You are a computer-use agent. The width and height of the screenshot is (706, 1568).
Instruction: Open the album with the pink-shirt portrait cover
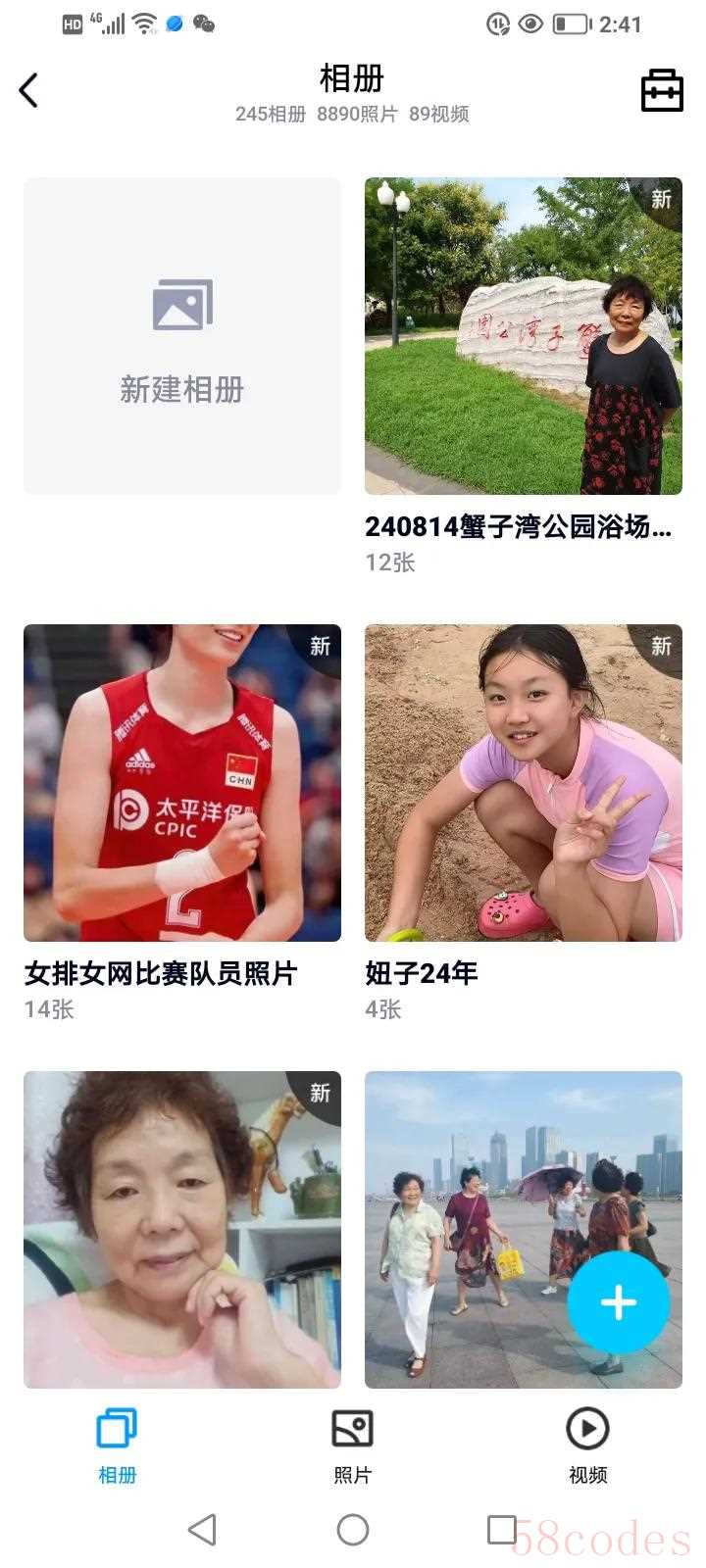coord(182,1229)
